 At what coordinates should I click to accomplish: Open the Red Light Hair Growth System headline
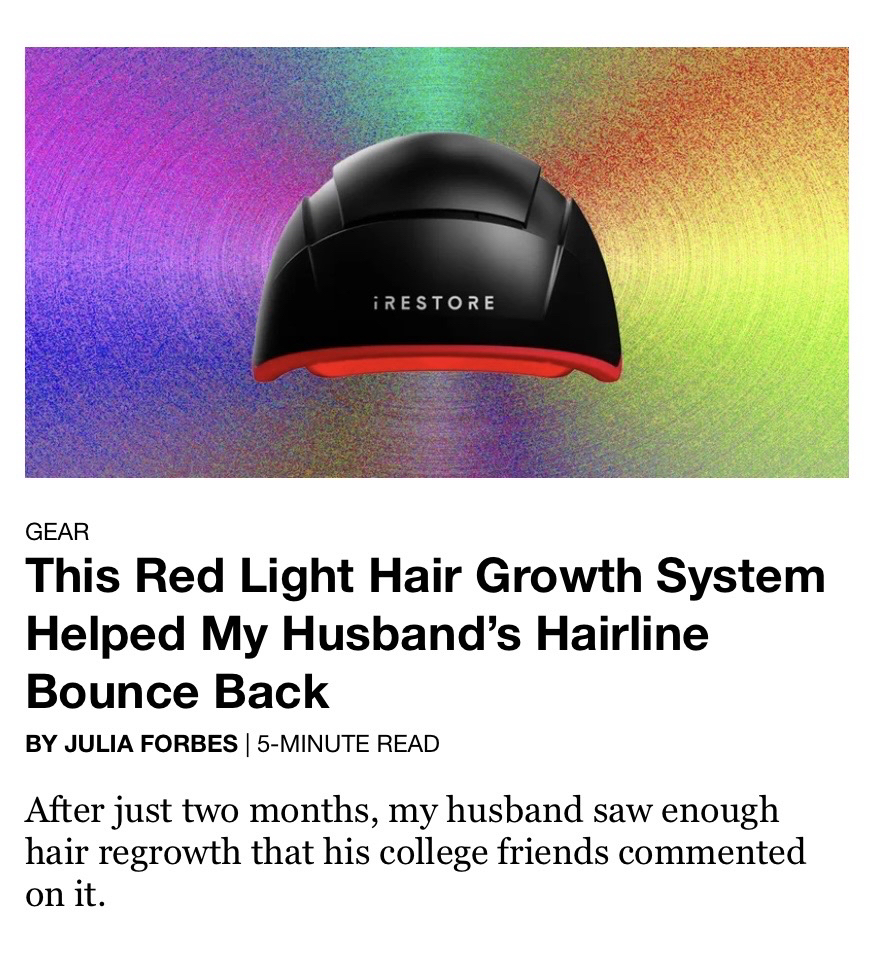point(425,634)
